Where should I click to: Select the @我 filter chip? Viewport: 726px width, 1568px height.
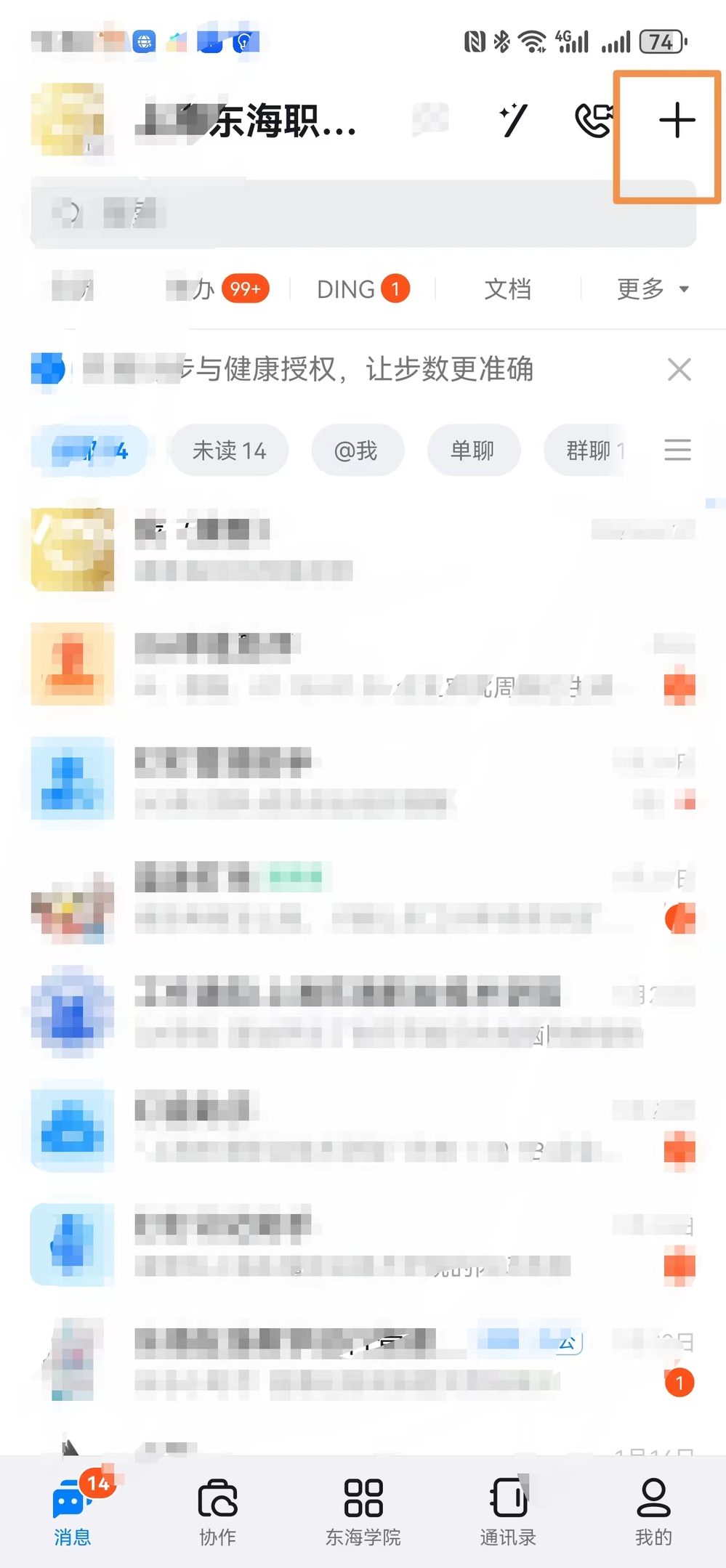pyautogui.click(x=356, y=451)
